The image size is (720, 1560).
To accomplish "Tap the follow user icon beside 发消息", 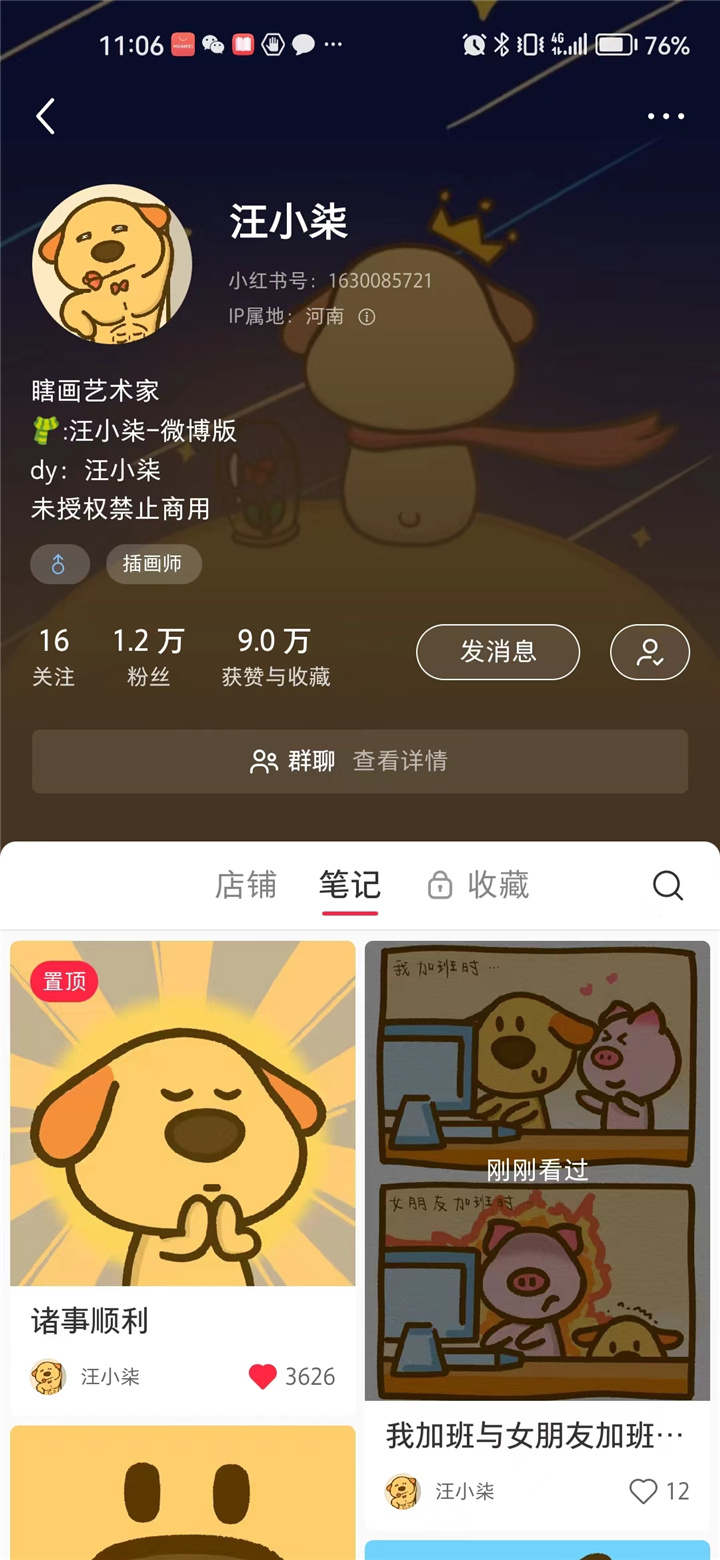I will click(x=649, y=652).
